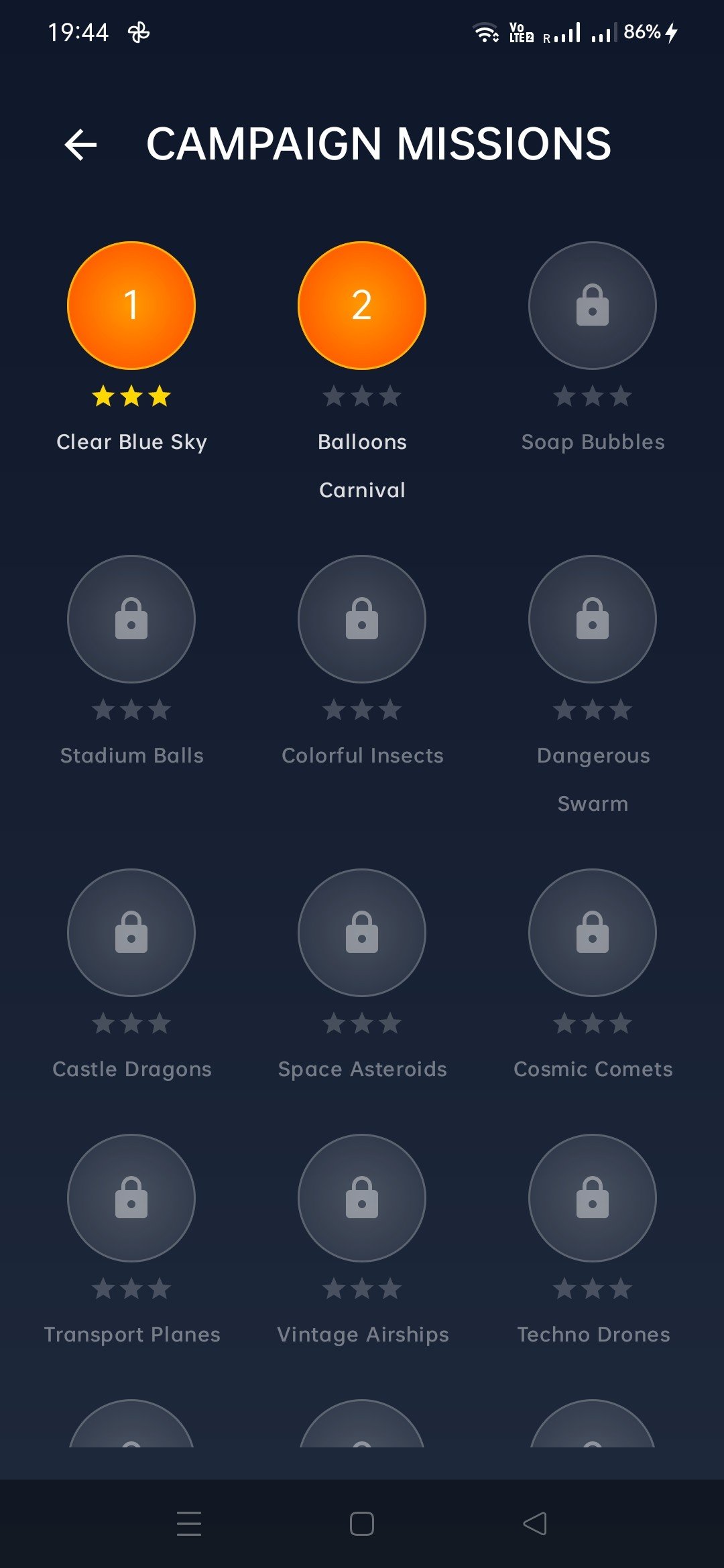Go to the home screen via system nav

(362, 1524)
